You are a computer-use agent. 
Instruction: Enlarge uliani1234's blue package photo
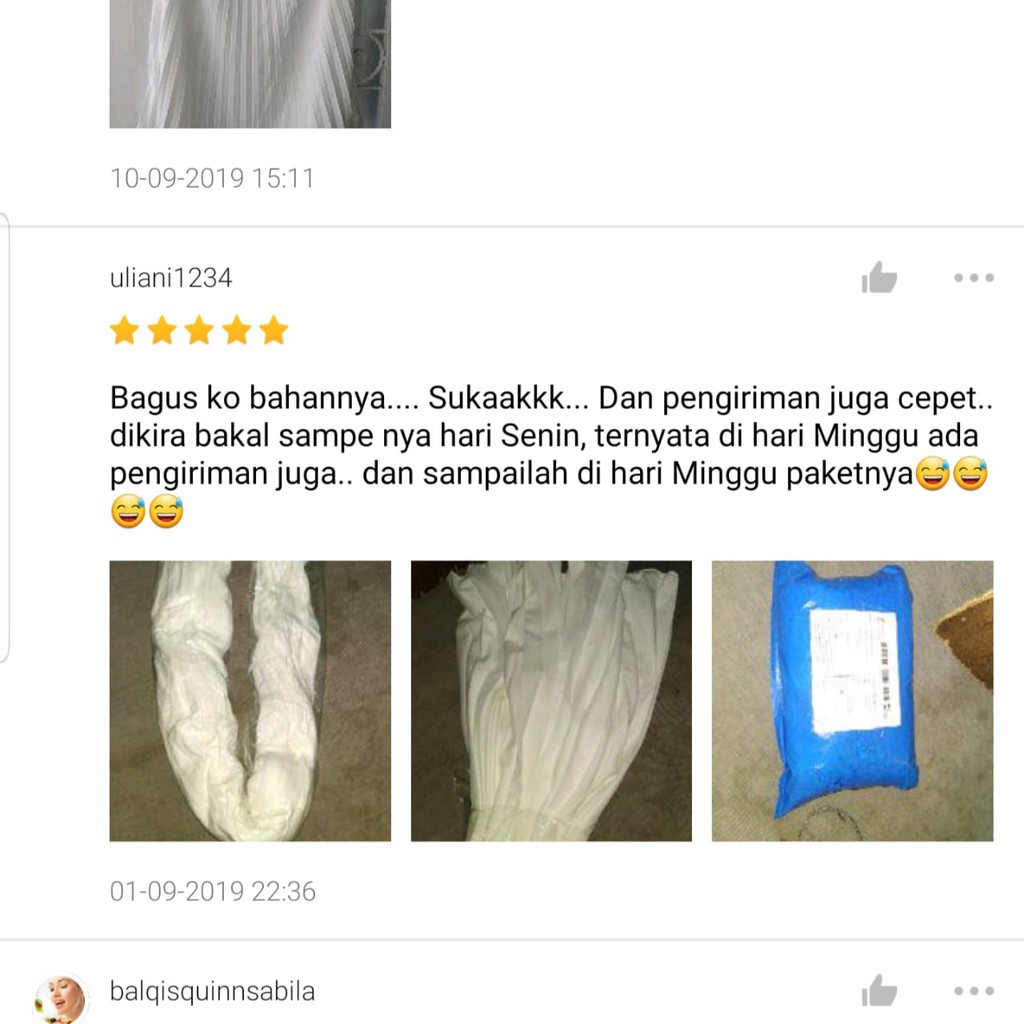click(852, 700)
